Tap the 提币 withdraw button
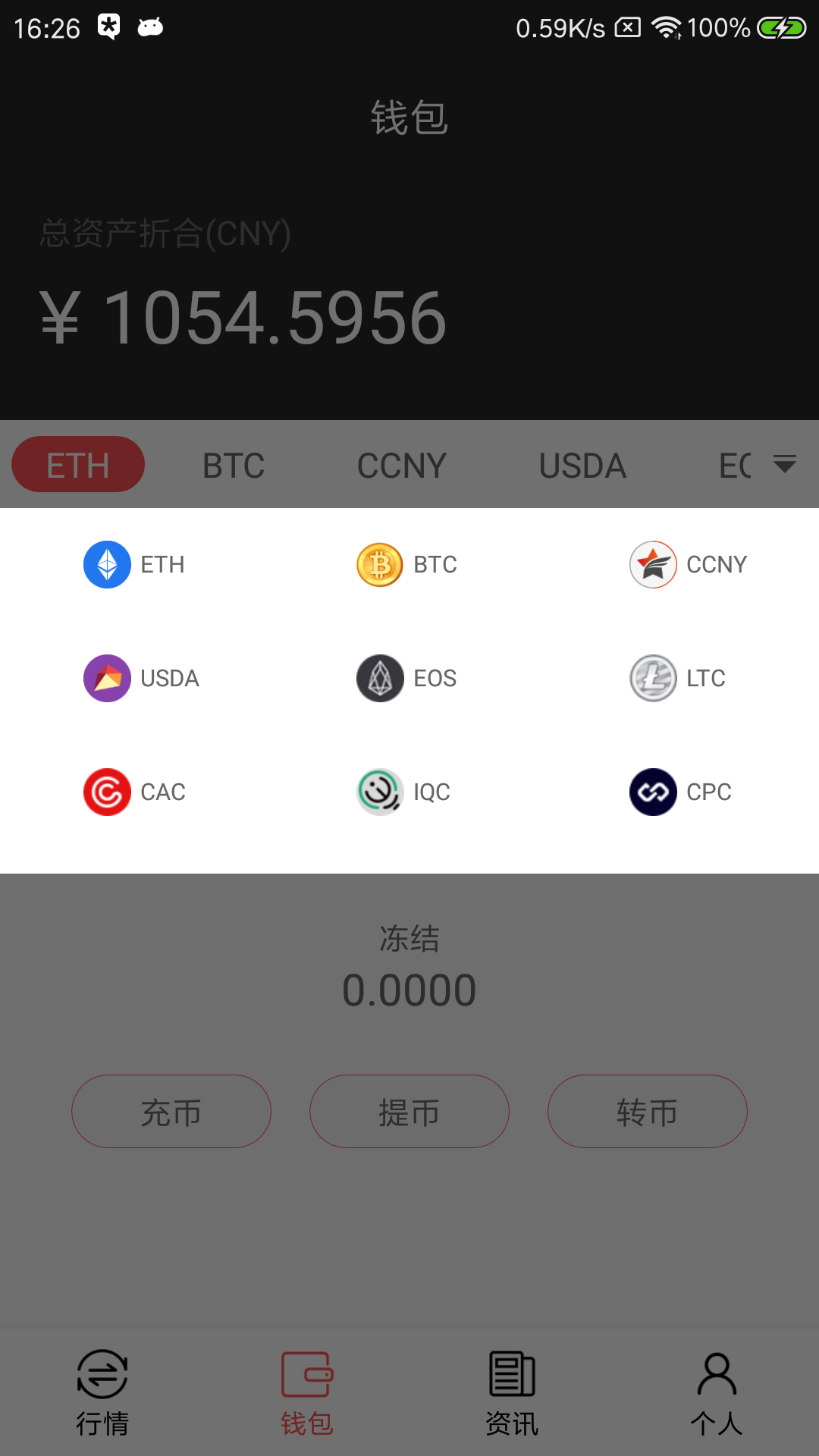 pos(409,1111)
